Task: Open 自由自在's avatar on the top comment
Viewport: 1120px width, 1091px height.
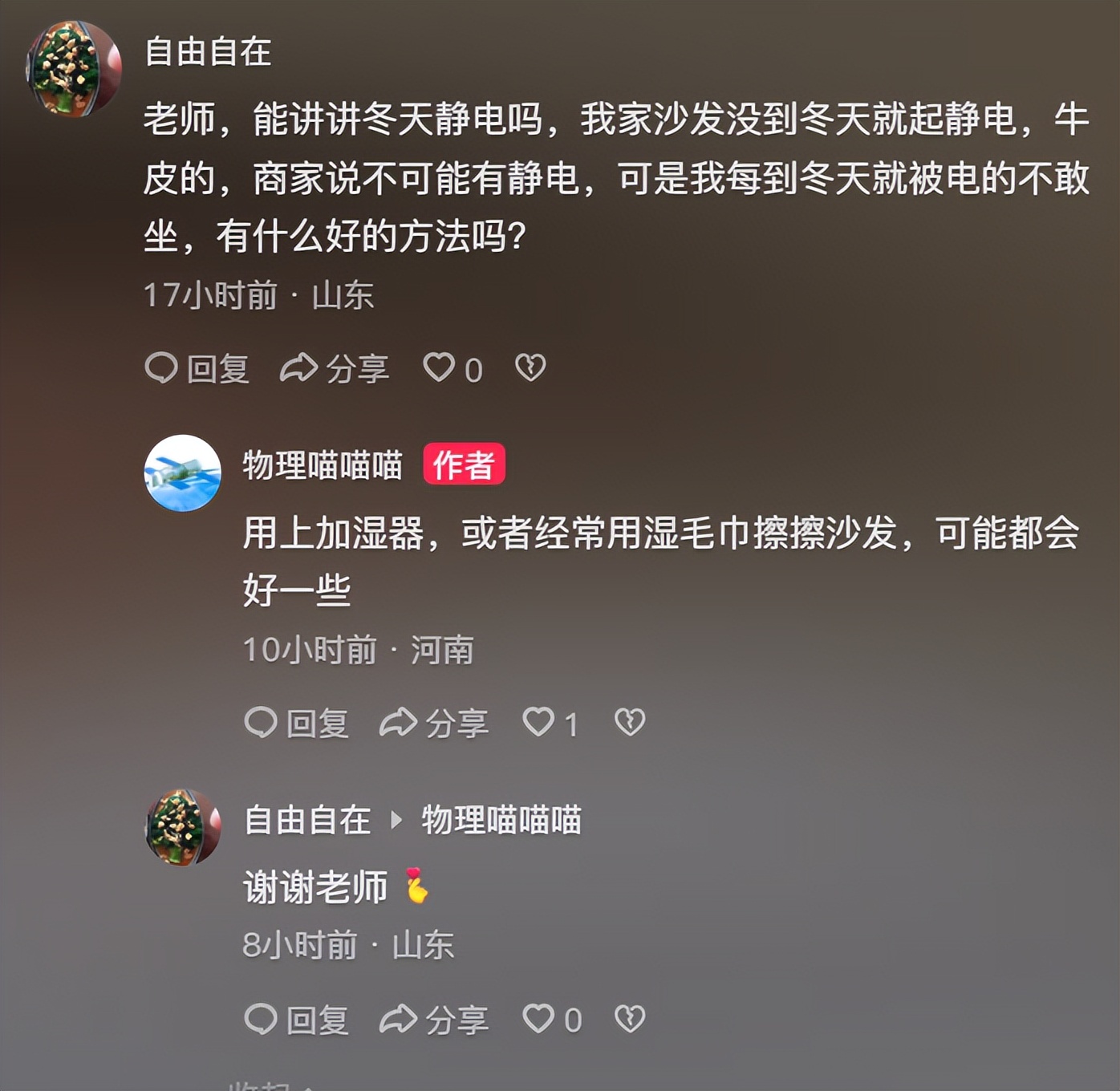Action: point(74,69)
